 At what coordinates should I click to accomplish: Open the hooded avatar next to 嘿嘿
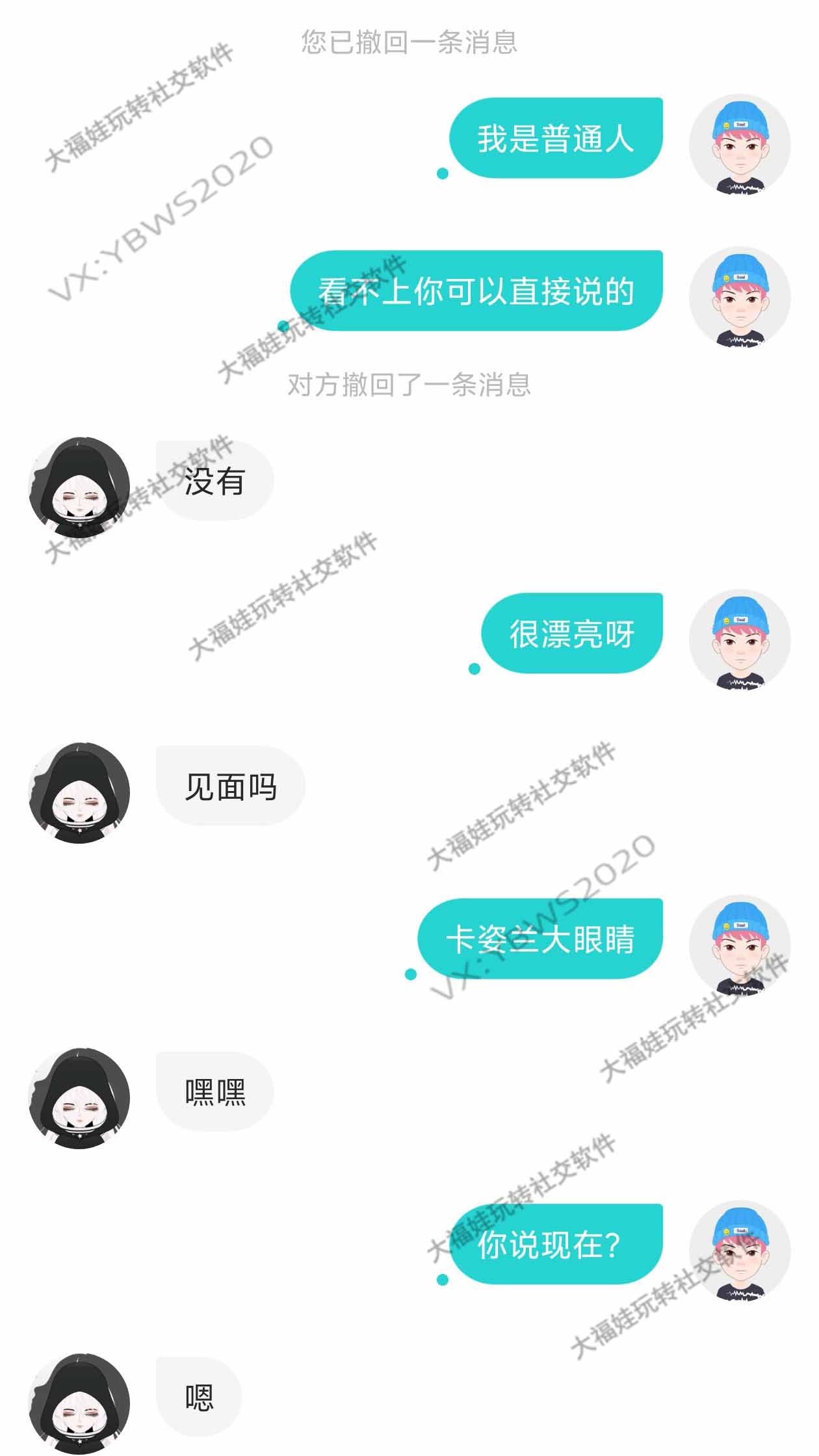[x=79, y=1098]
